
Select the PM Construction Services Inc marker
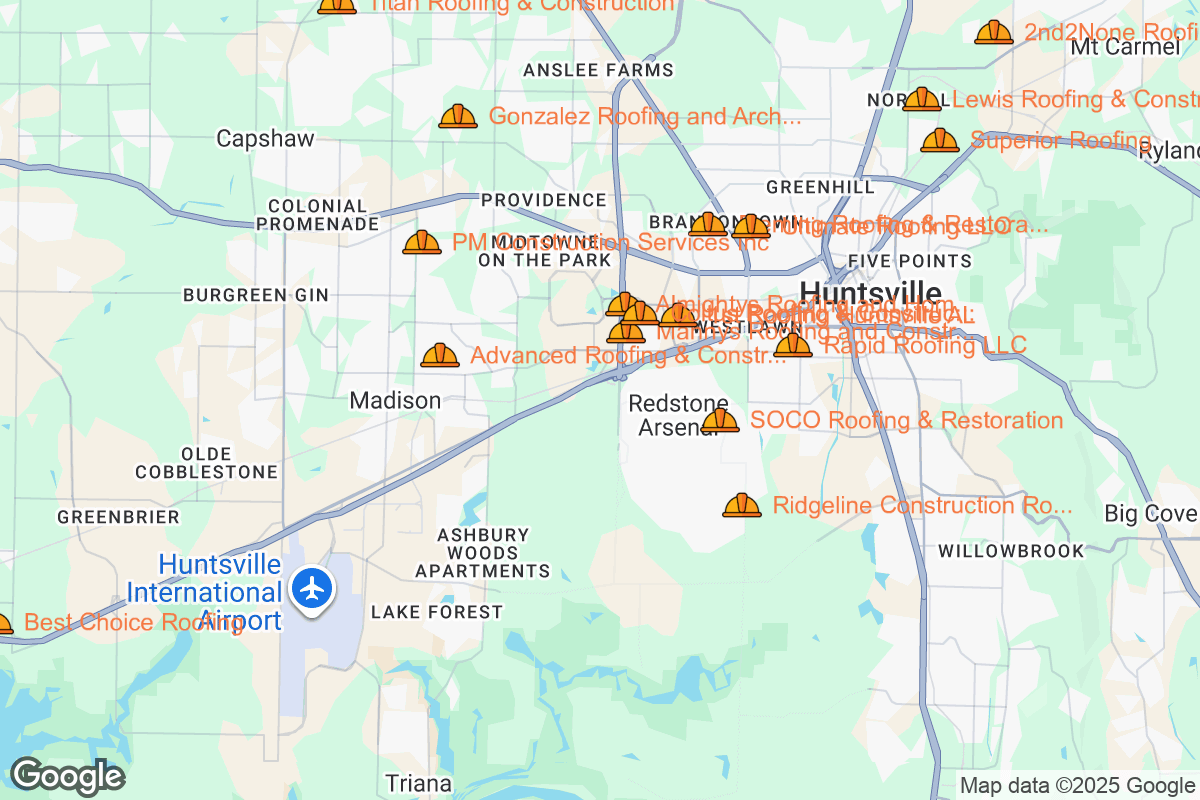[x=421, y=242]
